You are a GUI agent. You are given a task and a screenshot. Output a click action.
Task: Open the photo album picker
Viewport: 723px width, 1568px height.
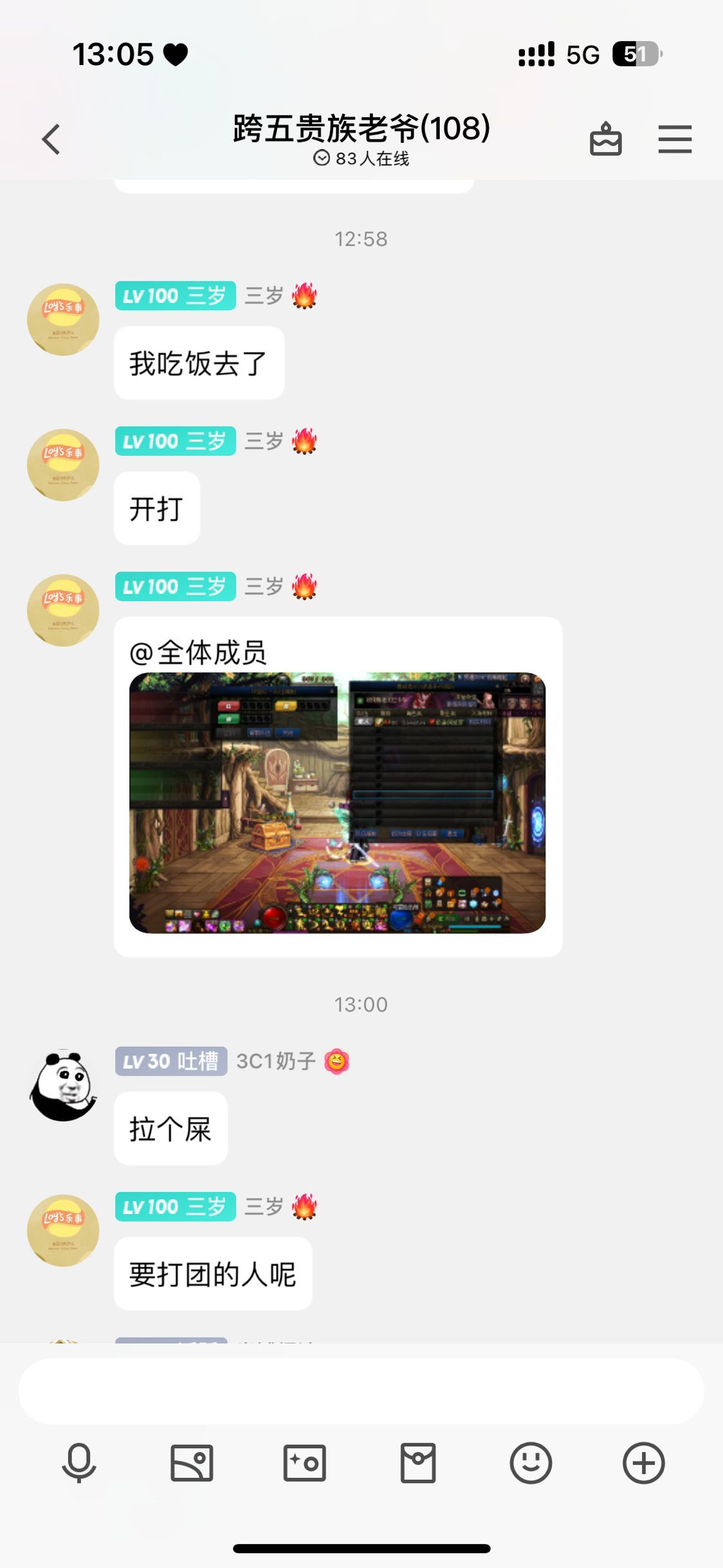tap(192, 1462)
